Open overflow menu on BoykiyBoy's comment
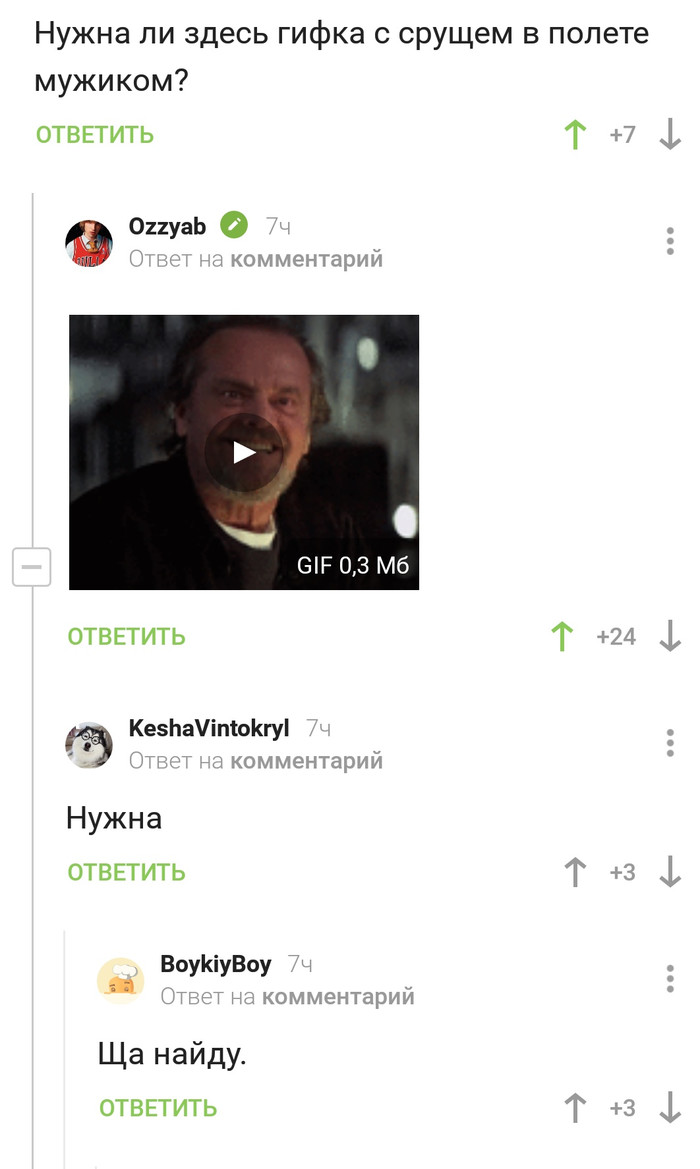700x1169 pixels. [670, 979]
